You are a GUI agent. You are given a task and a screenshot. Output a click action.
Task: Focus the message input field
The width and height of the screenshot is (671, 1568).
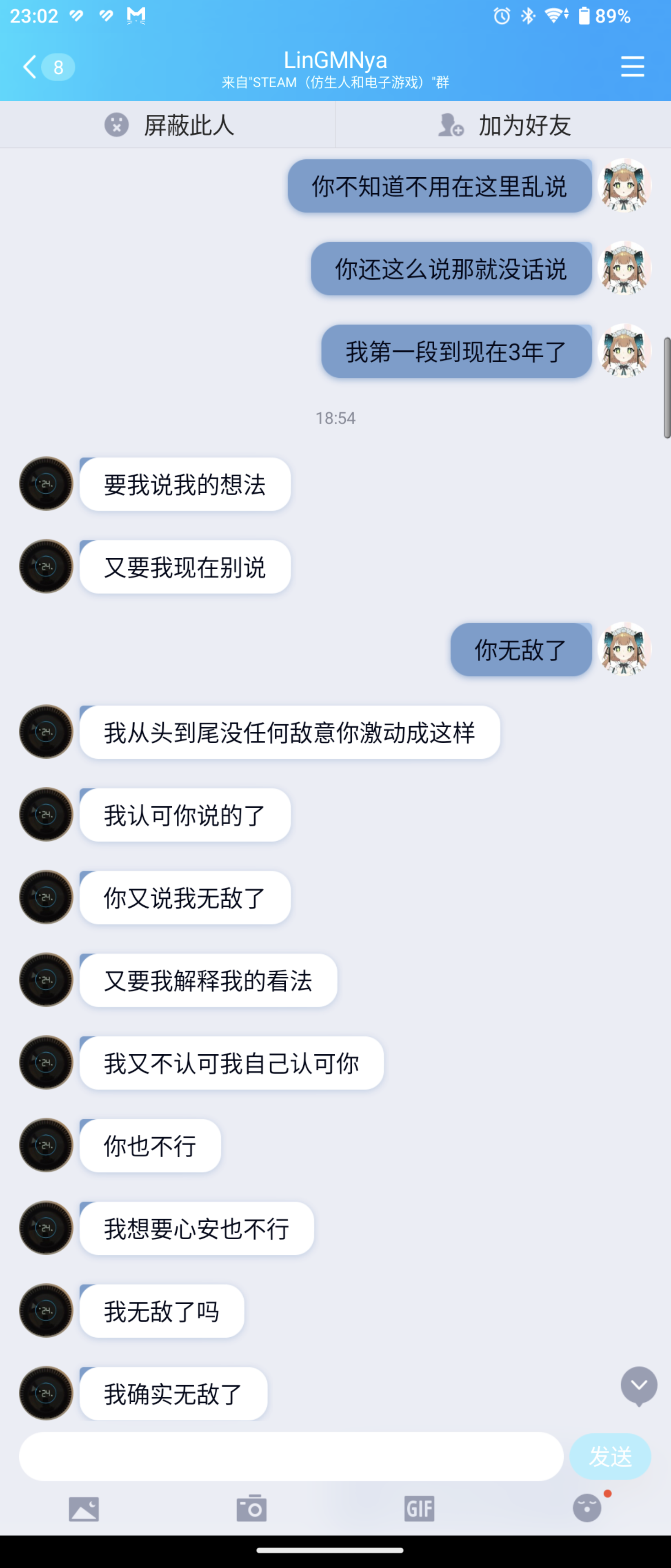coord(291,1457)
